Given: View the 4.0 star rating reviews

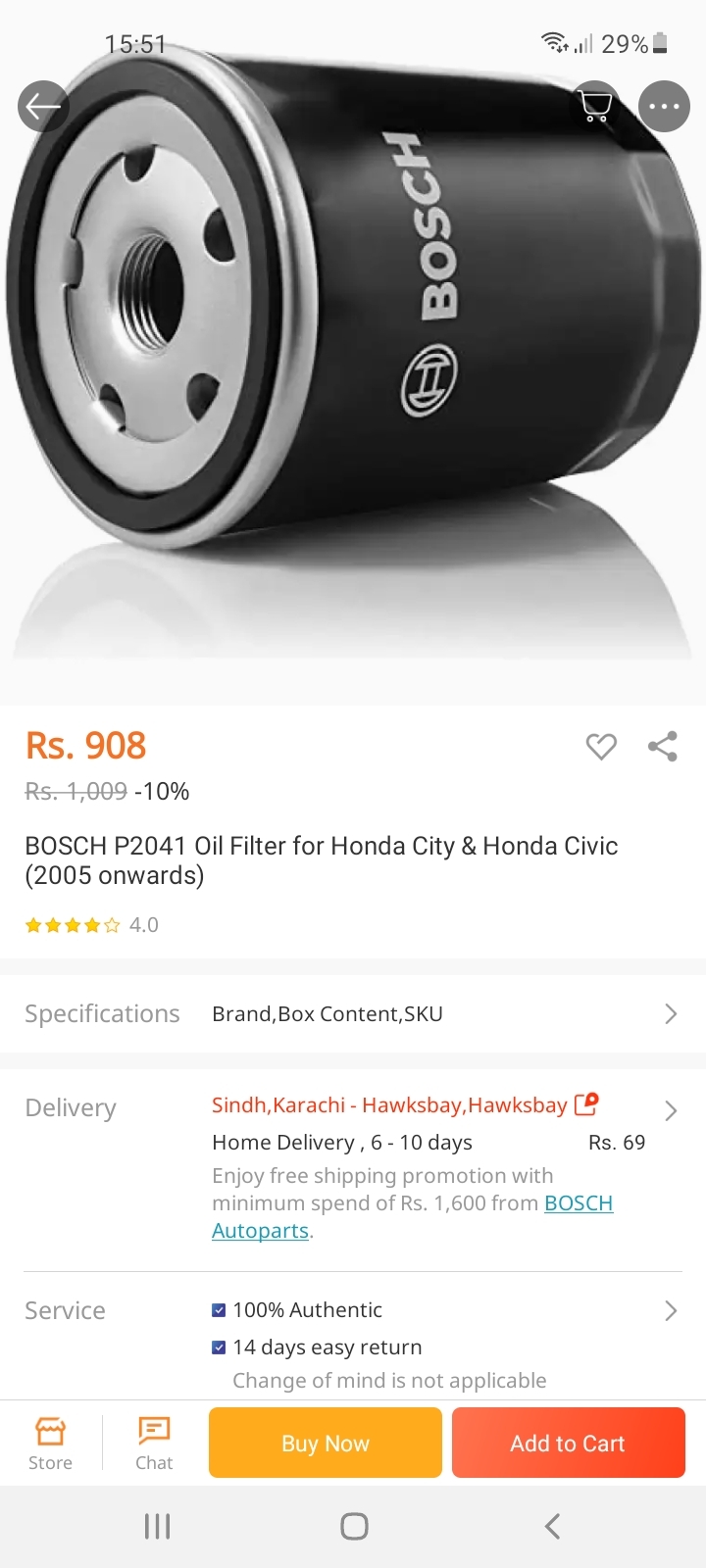Looking at the screenshot, I should click(x=91, y=925).
